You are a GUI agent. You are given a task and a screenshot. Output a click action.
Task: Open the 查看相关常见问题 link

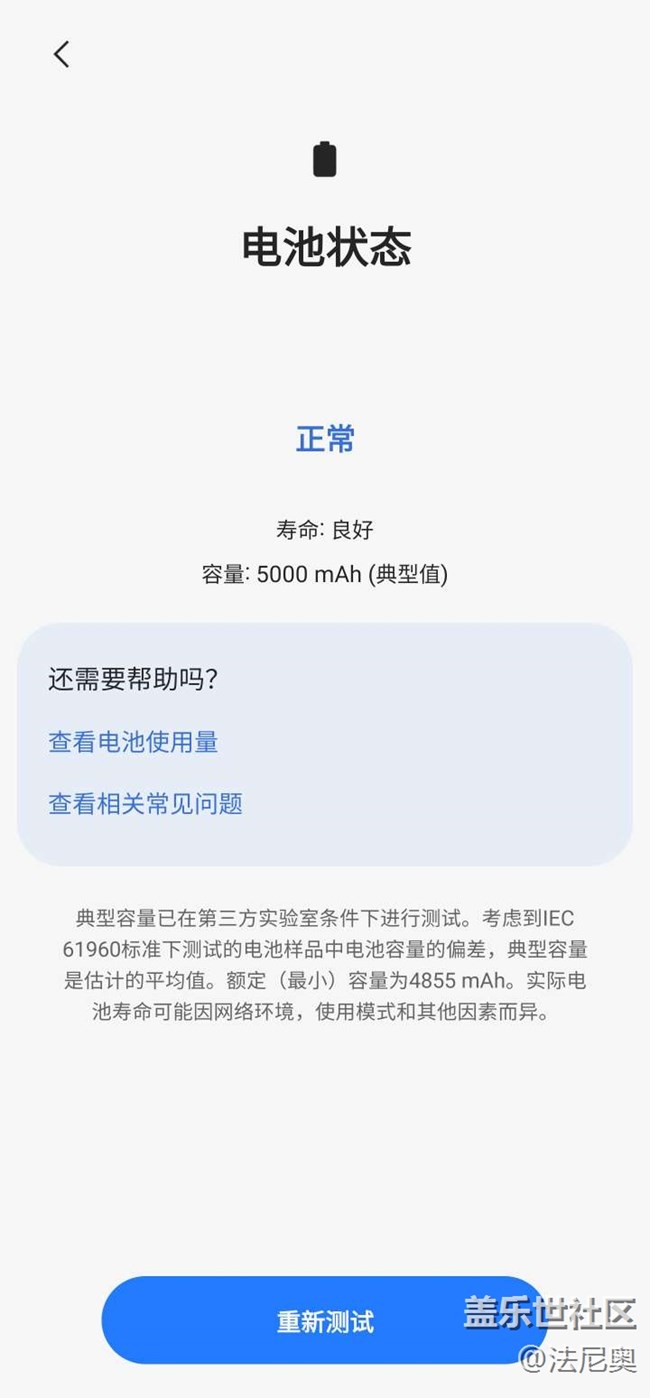coord(146,804)
